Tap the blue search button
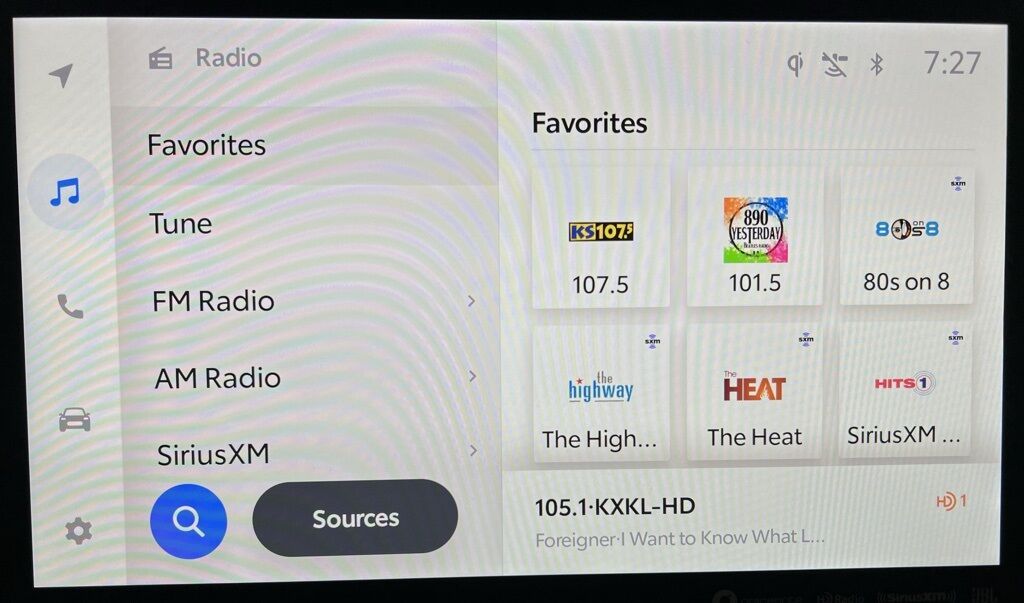Viewport: 1024px width, 603px height. coord(188,521)
